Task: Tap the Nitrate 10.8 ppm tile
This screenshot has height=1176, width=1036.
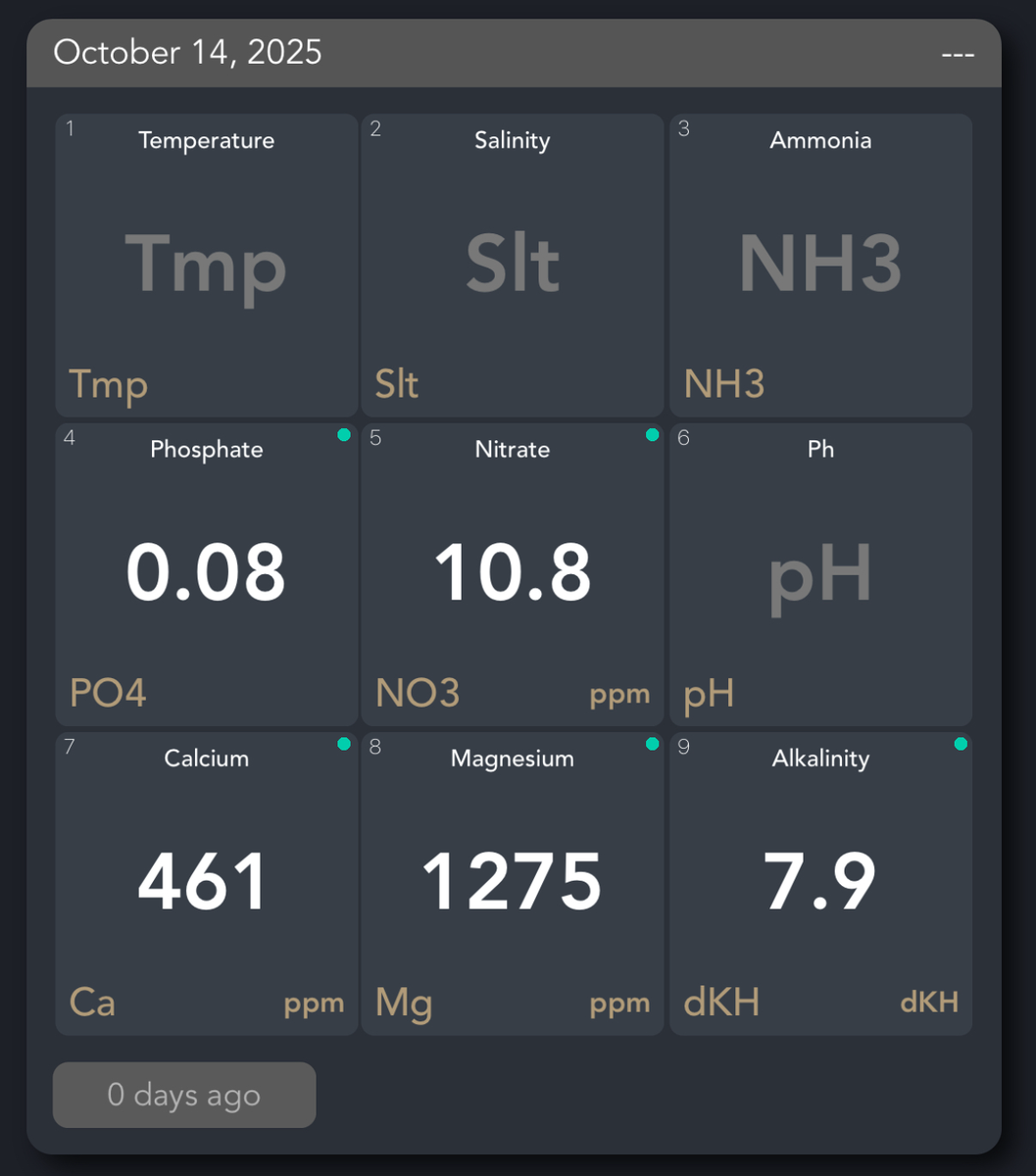Action: [512, 574]
